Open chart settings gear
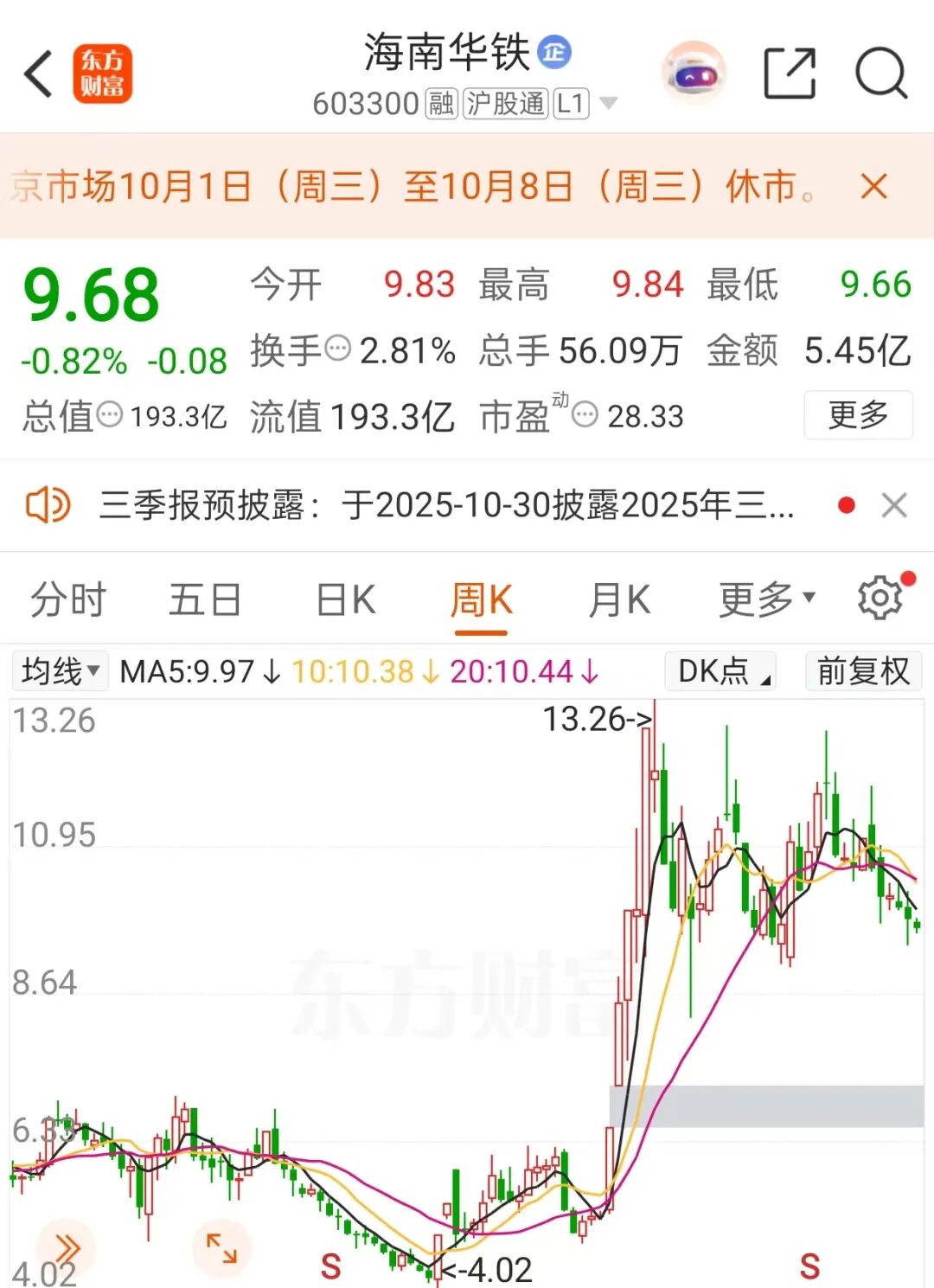 point(880,598)
